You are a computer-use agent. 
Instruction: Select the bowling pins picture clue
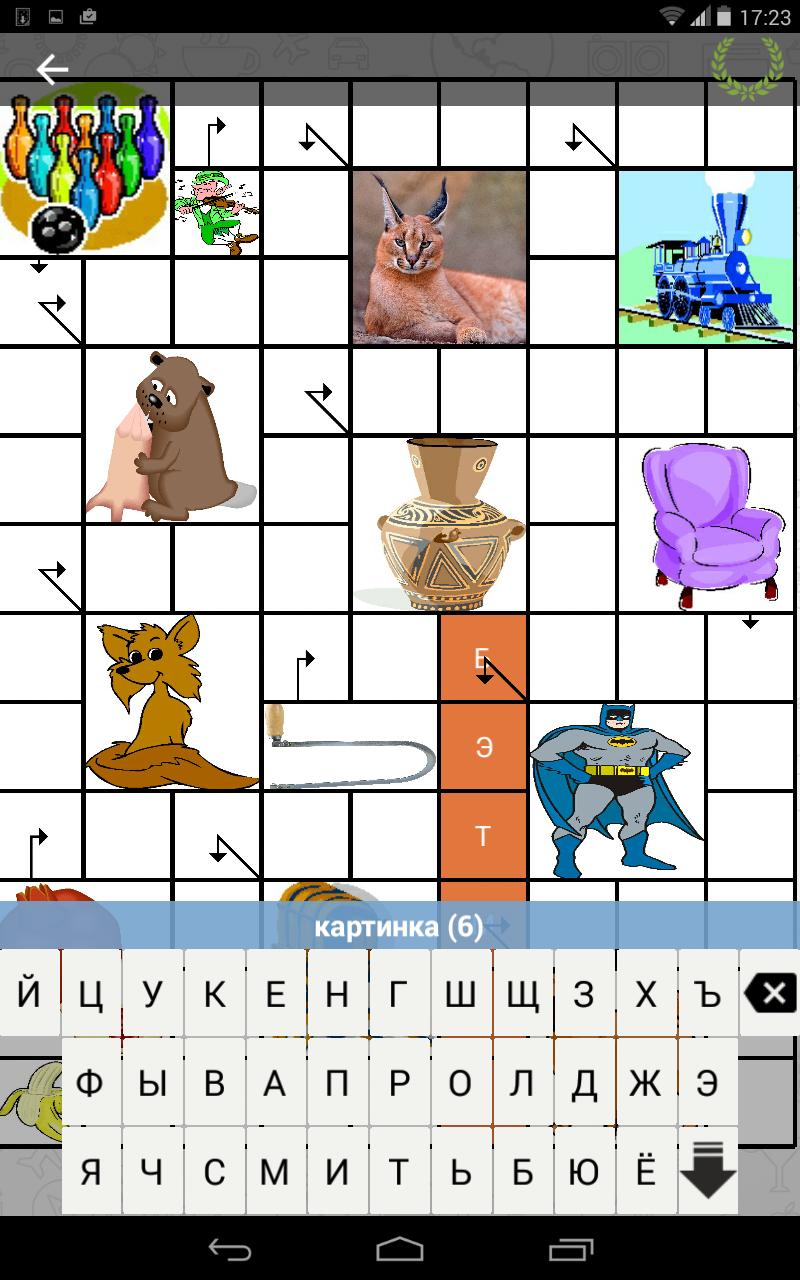[x=84, y=170]
